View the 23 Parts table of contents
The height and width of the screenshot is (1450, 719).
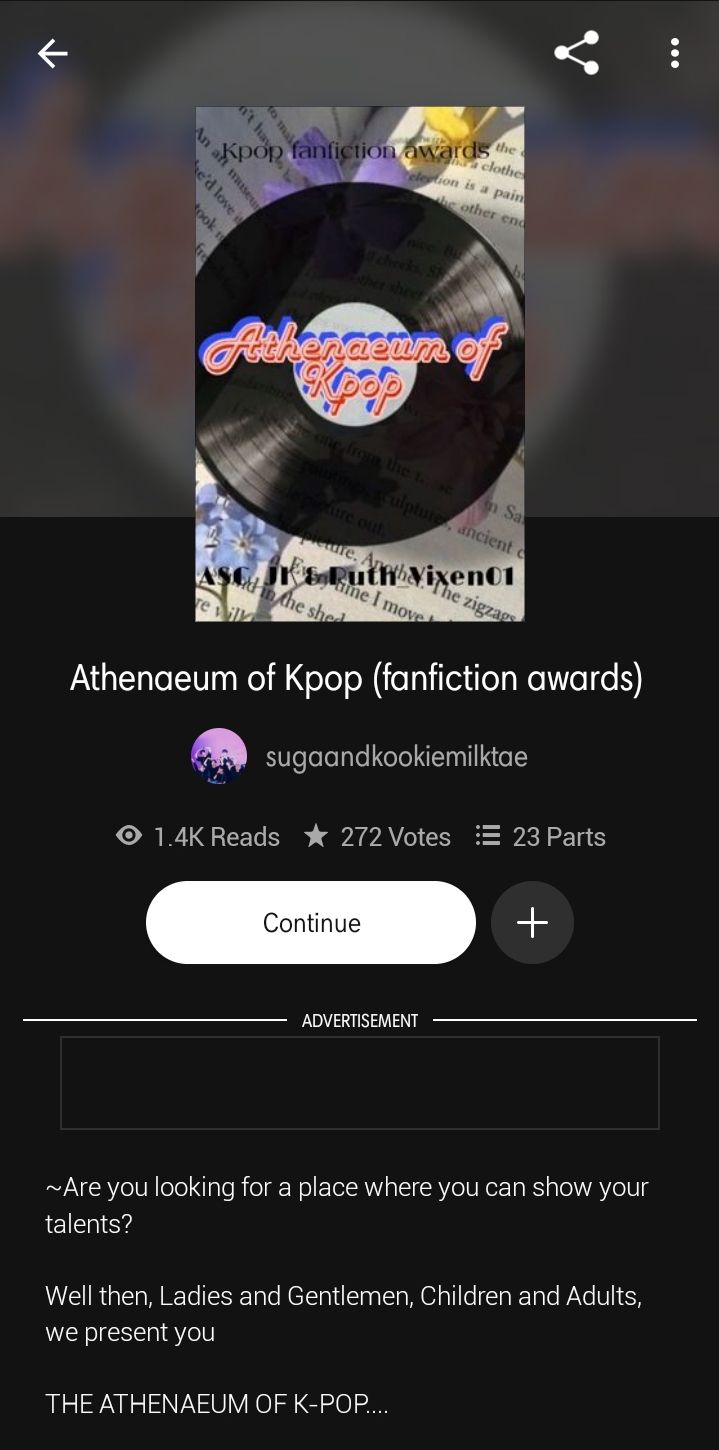541,836
